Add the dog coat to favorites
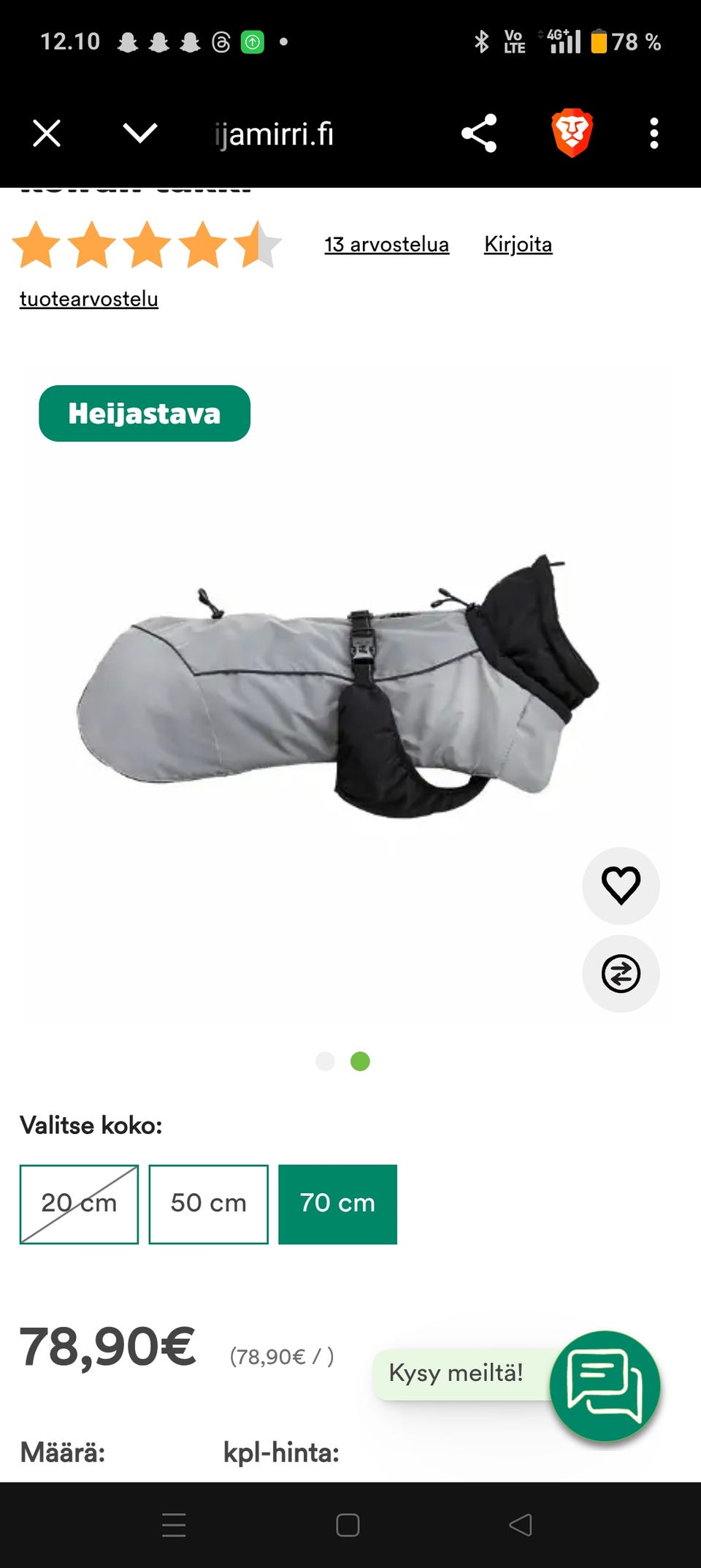This screenshot has height=1568, width=701. pyautogui.click(x=621, y=886)
